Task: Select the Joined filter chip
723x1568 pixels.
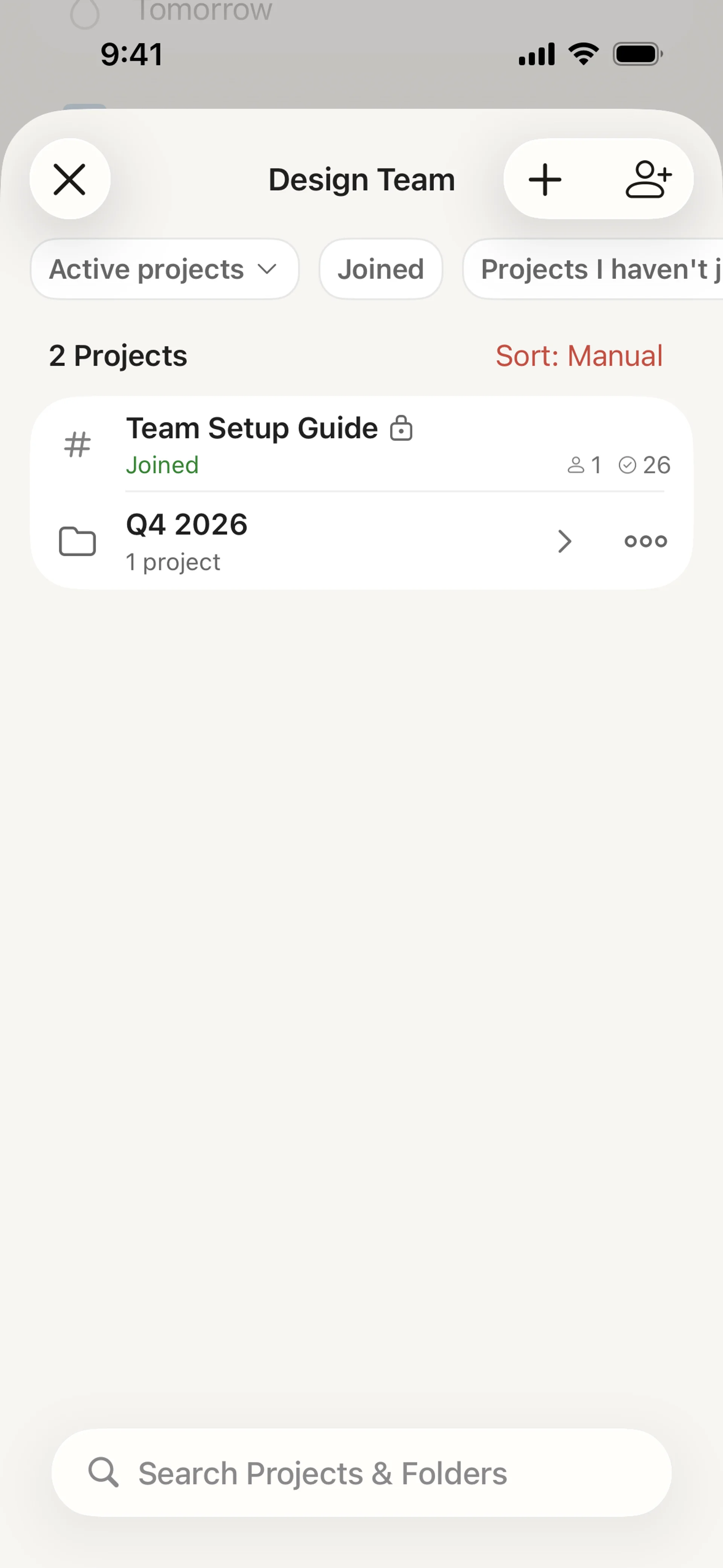Action: (380, 269)
